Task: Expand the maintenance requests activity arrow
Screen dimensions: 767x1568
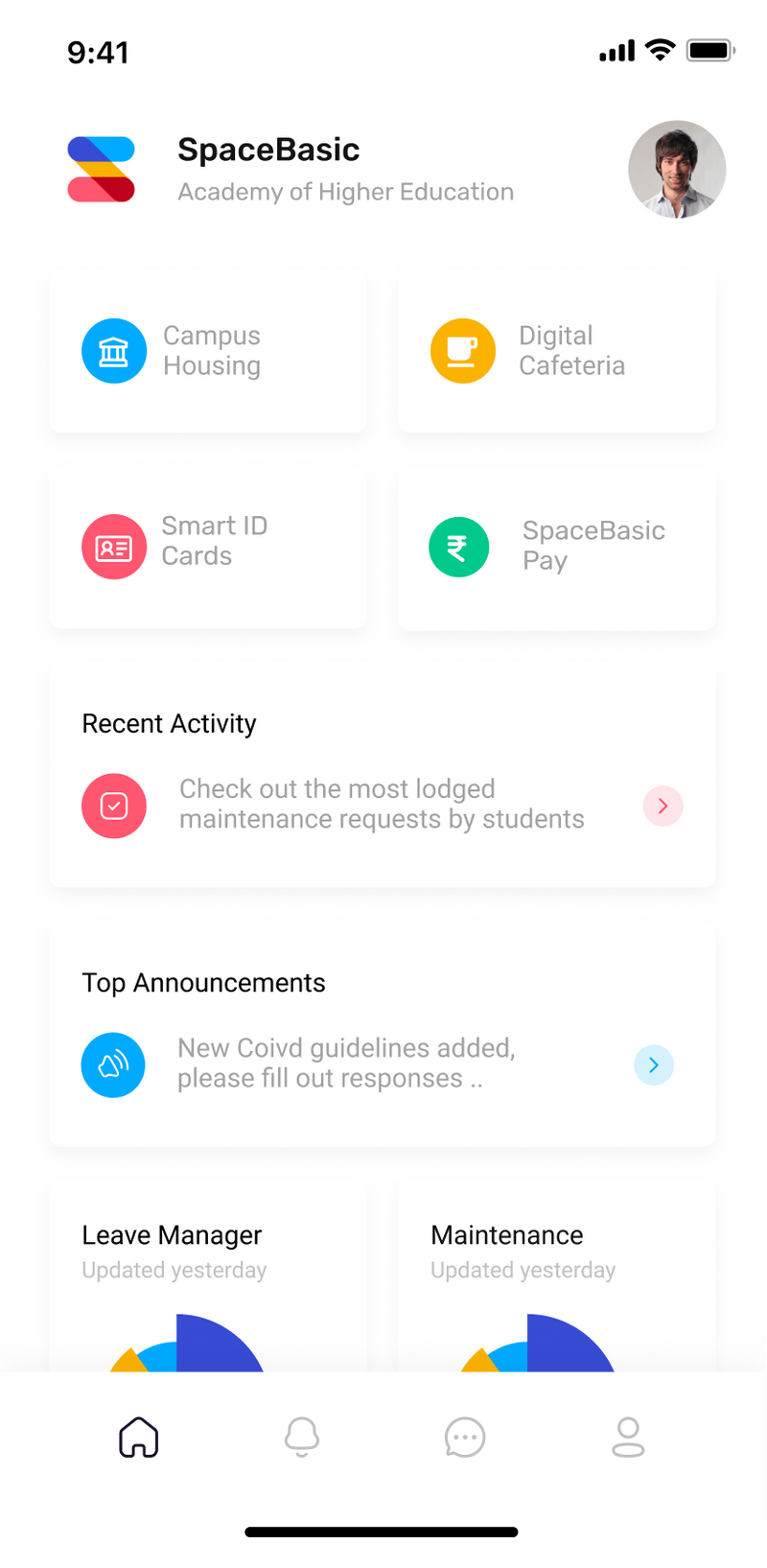Action: click(662, 807)
